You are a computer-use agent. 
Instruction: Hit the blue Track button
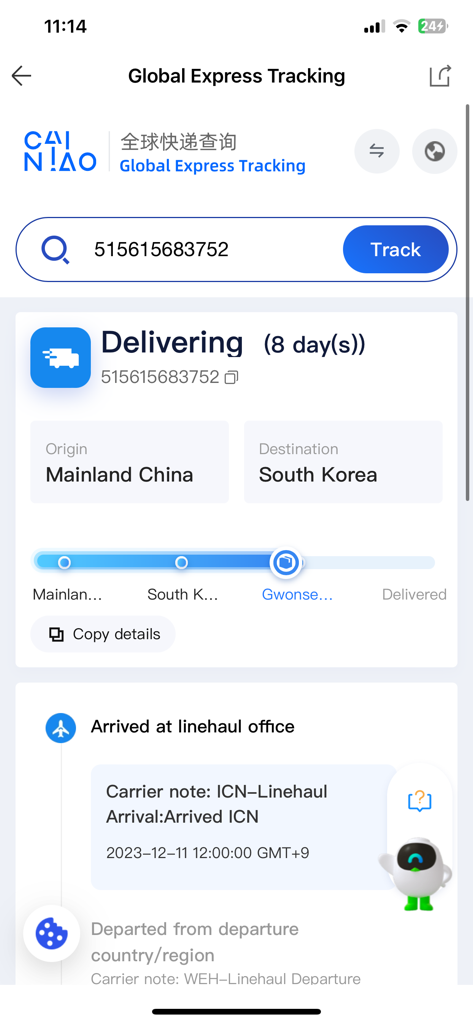pyautogui.click(x=395, y=249)
